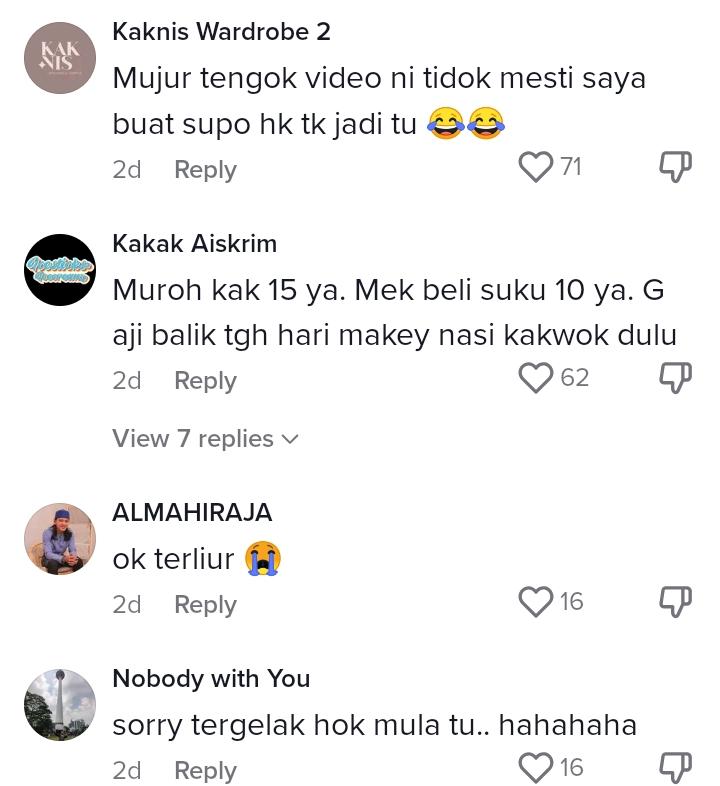
Task: Dislike Nobody with You's comment
Action: [x=675, y=769]
